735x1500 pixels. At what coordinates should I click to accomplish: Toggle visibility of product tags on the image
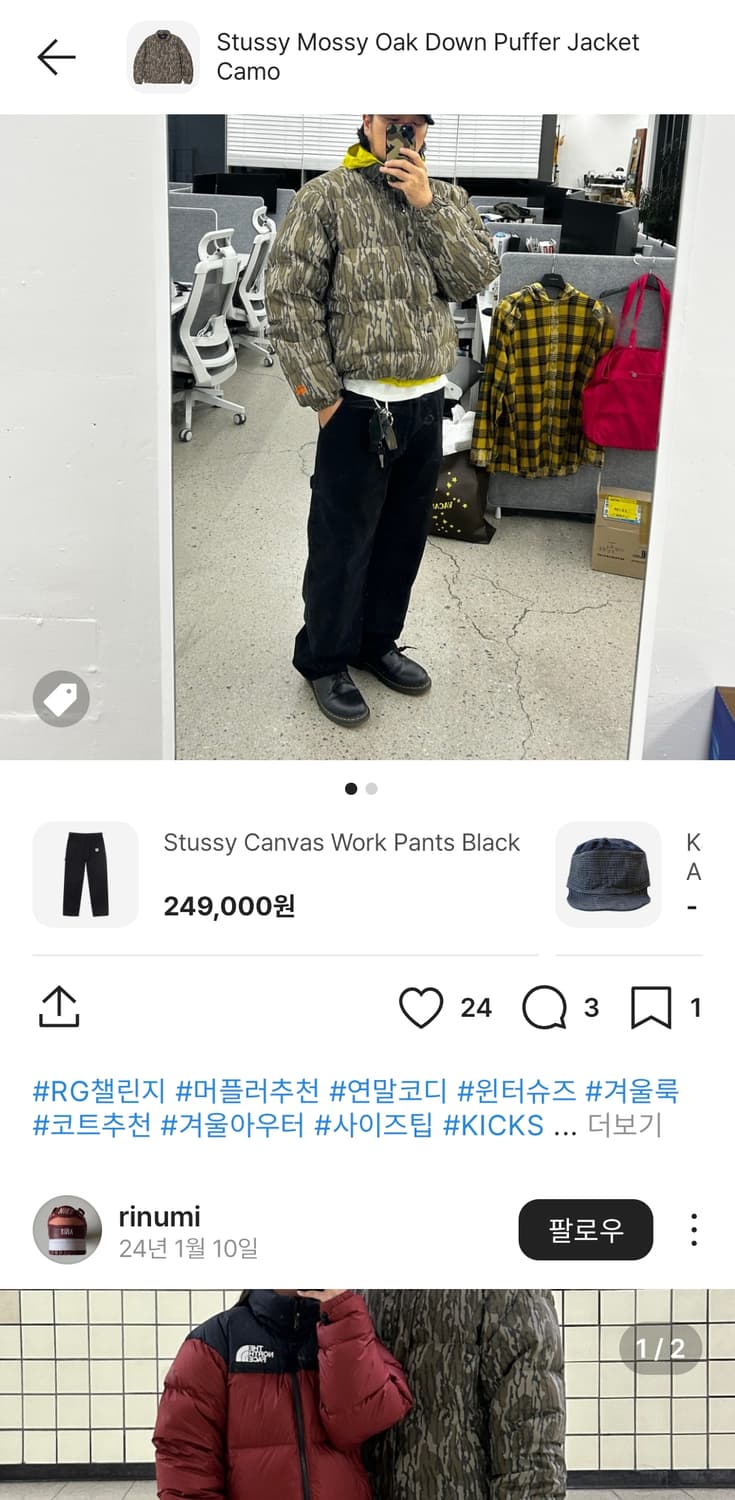(x=61, y=699)
